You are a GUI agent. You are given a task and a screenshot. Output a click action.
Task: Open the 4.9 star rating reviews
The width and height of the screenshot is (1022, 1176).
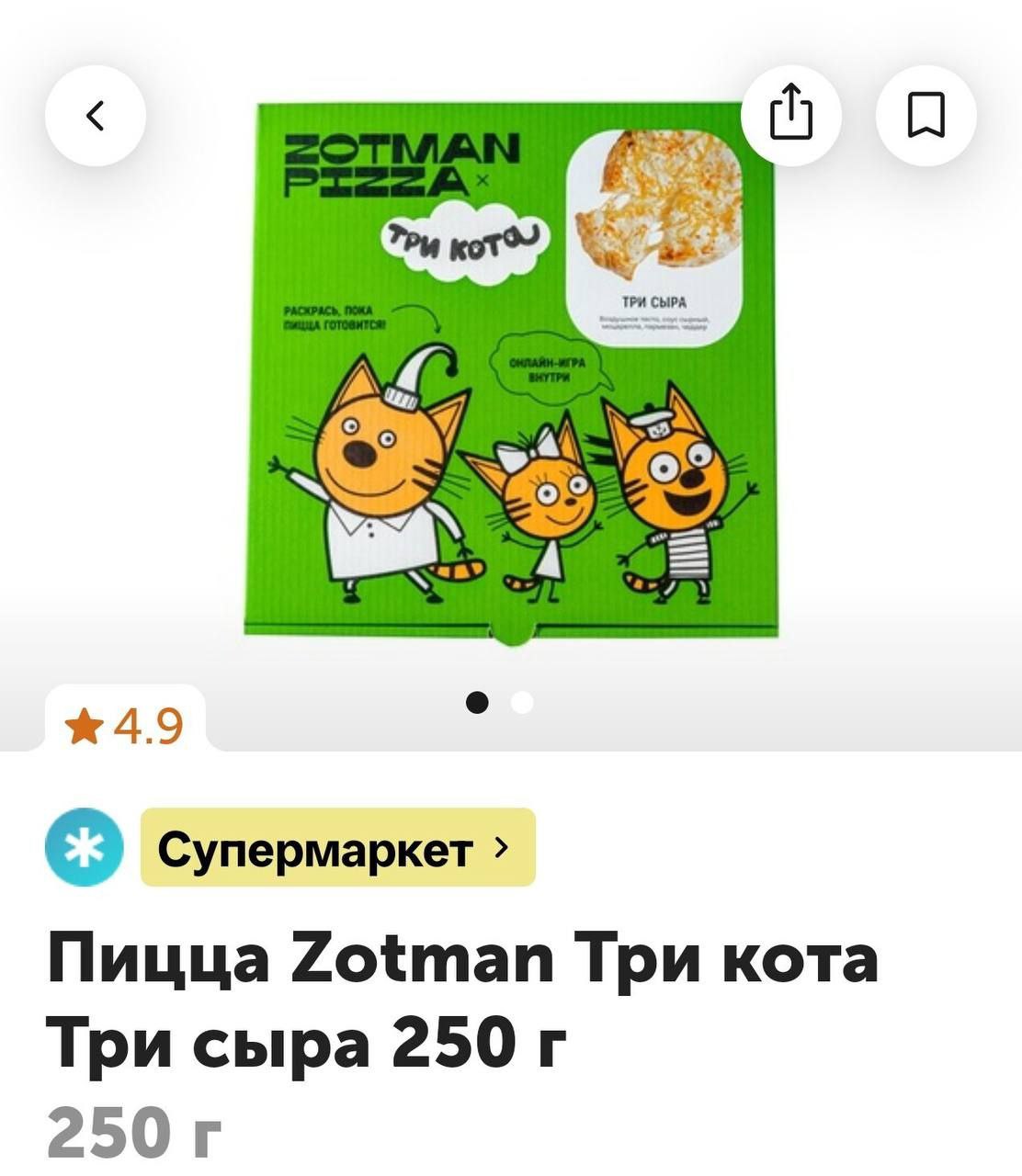(x=125, y=726)
